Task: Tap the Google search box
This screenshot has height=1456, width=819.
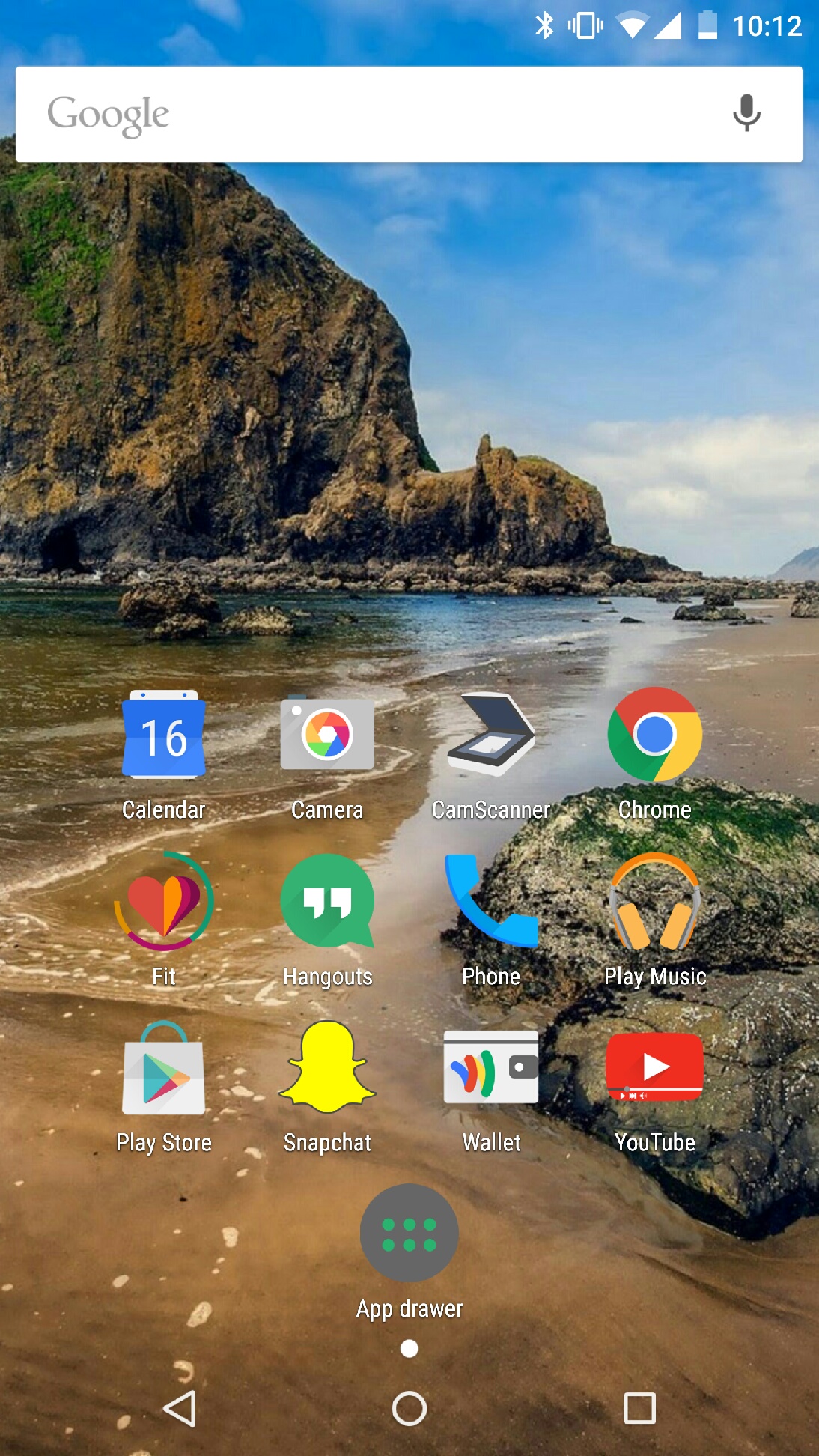Action: click(x=409, y=114)
